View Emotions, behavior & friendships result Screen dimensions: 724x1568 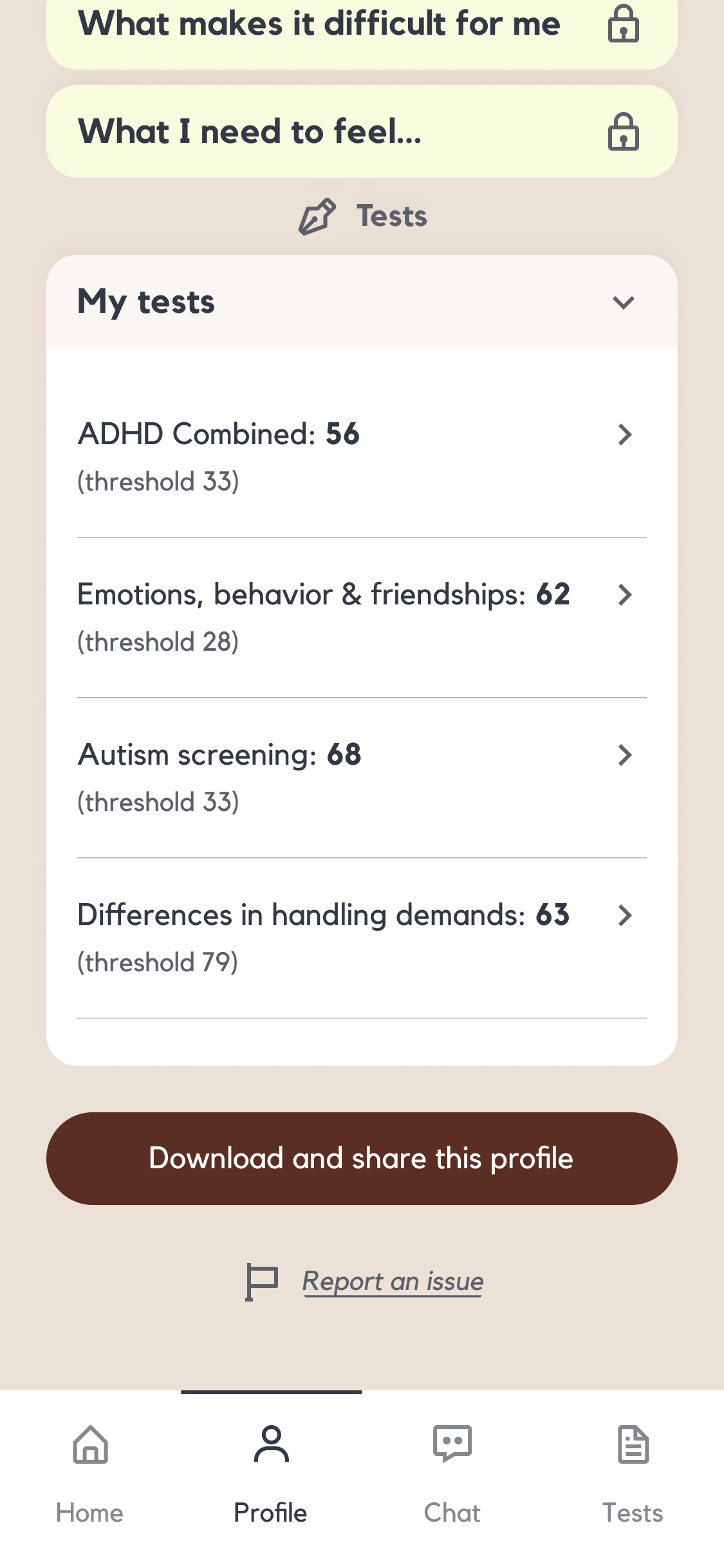tap(361, 617)
